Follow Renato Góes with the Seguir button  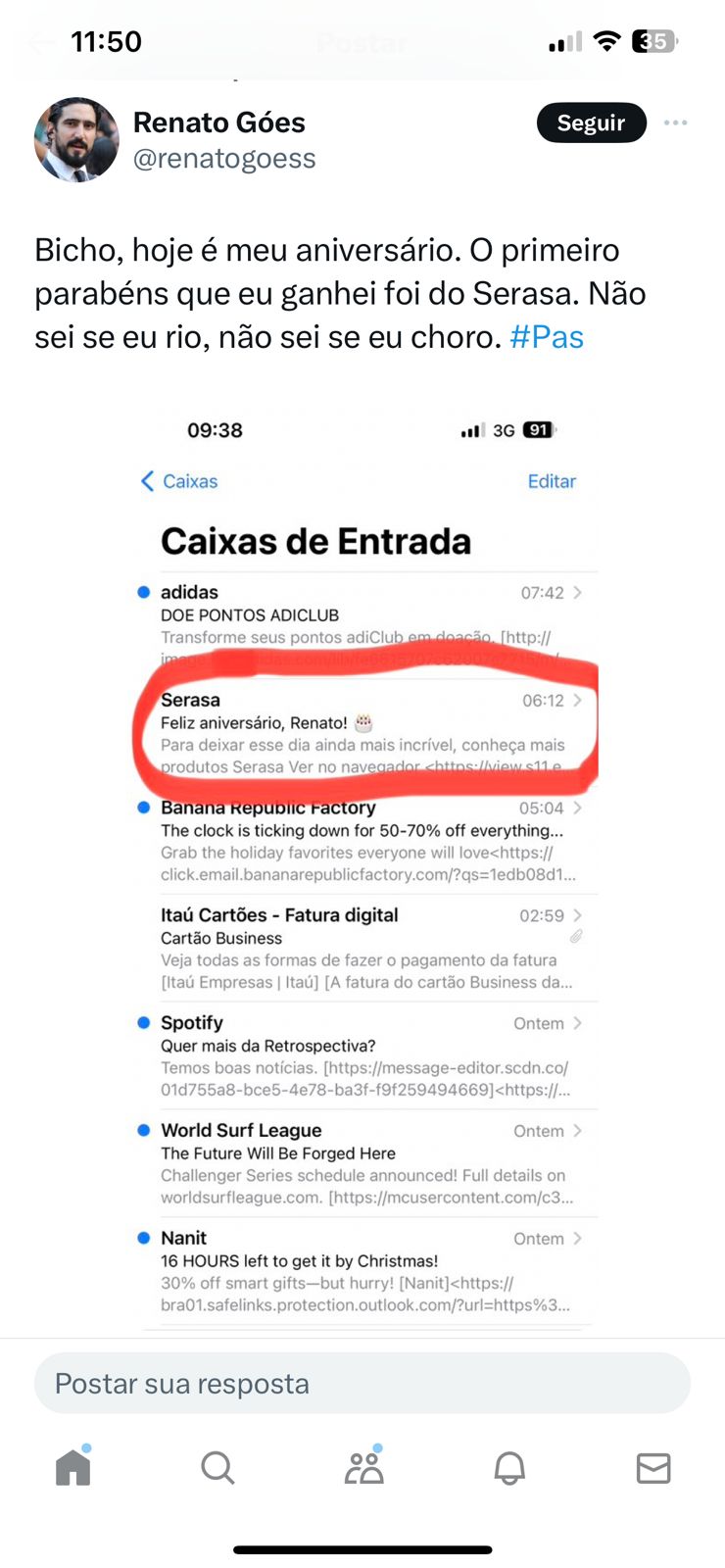[x=591, y=122]
